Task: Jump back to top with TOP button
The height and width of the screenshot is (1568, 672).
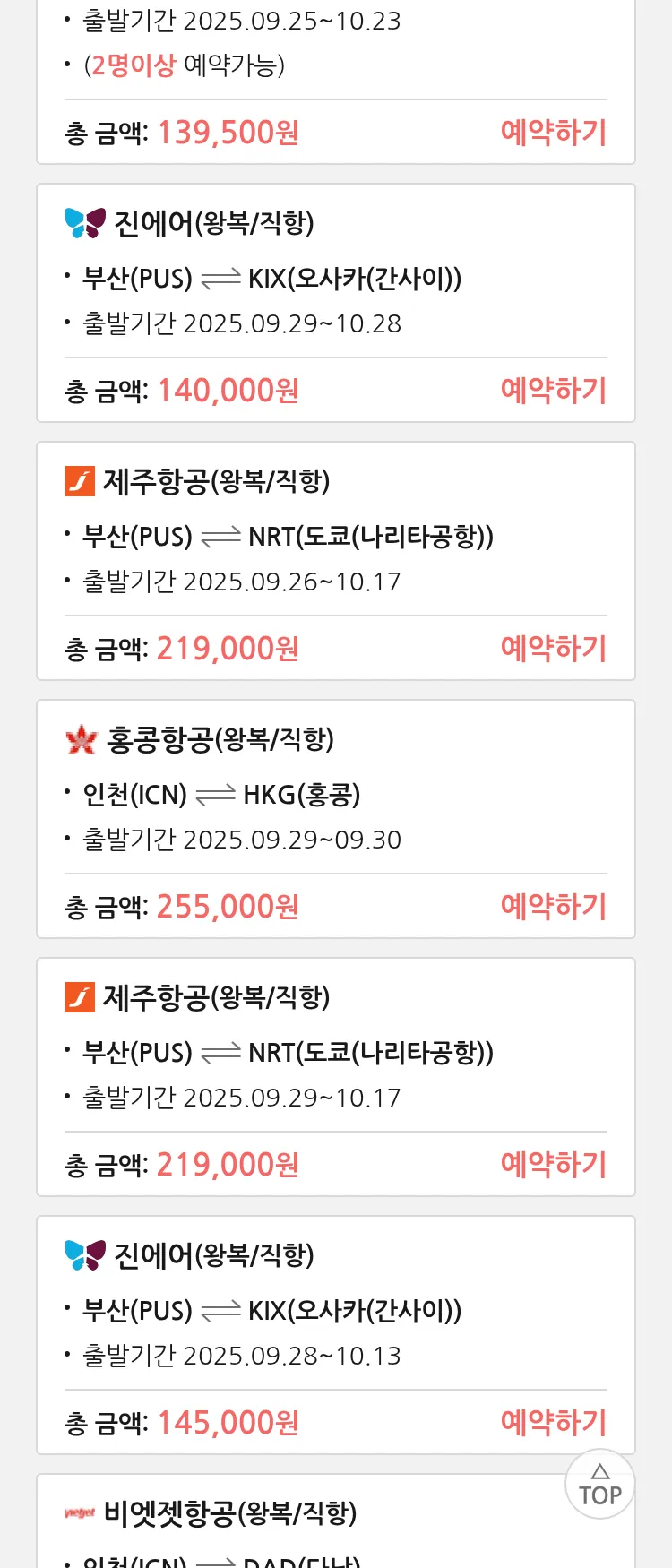Action: tap(599, 1485)
